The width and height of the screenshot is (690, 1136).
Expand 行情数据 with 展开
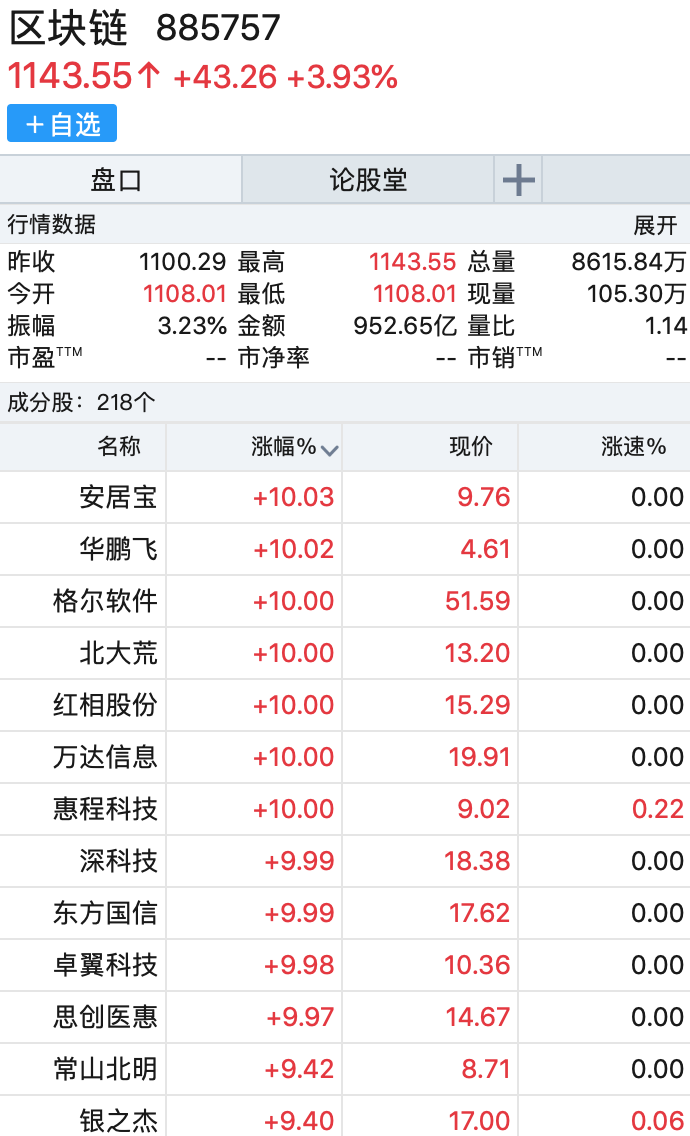(655, 225)
